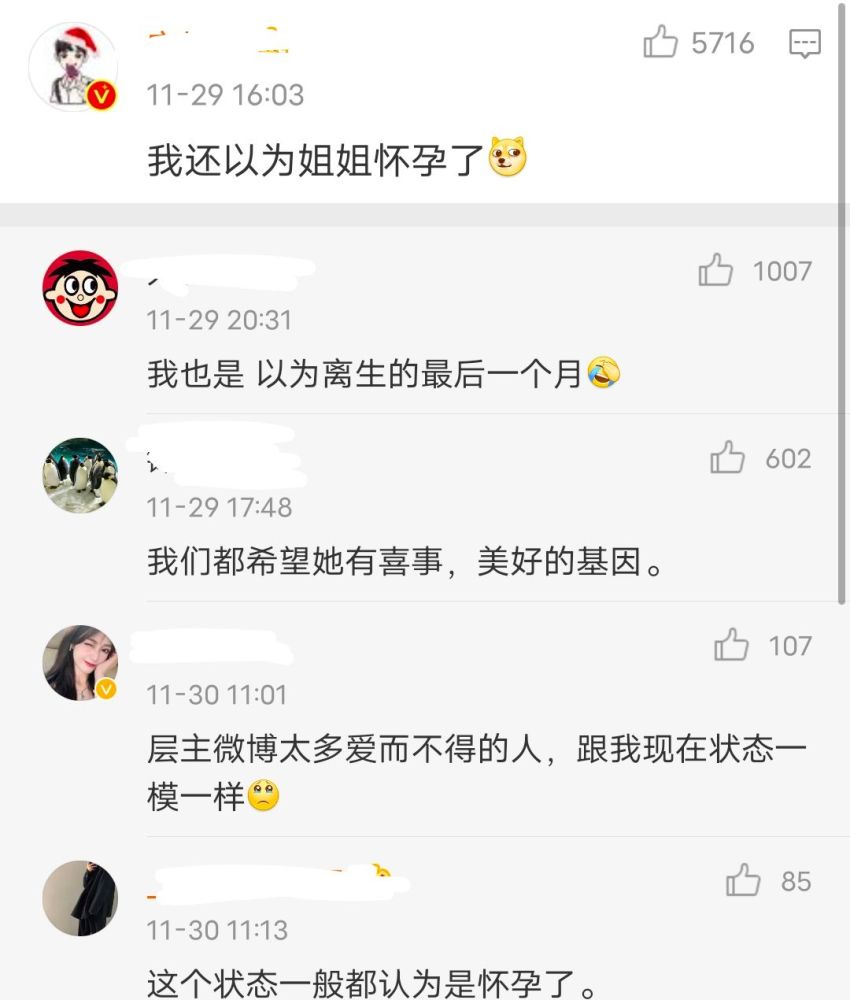
Task: Open the verified woman avatar at 11-30 11:01
Action: (x=80, y=663)
